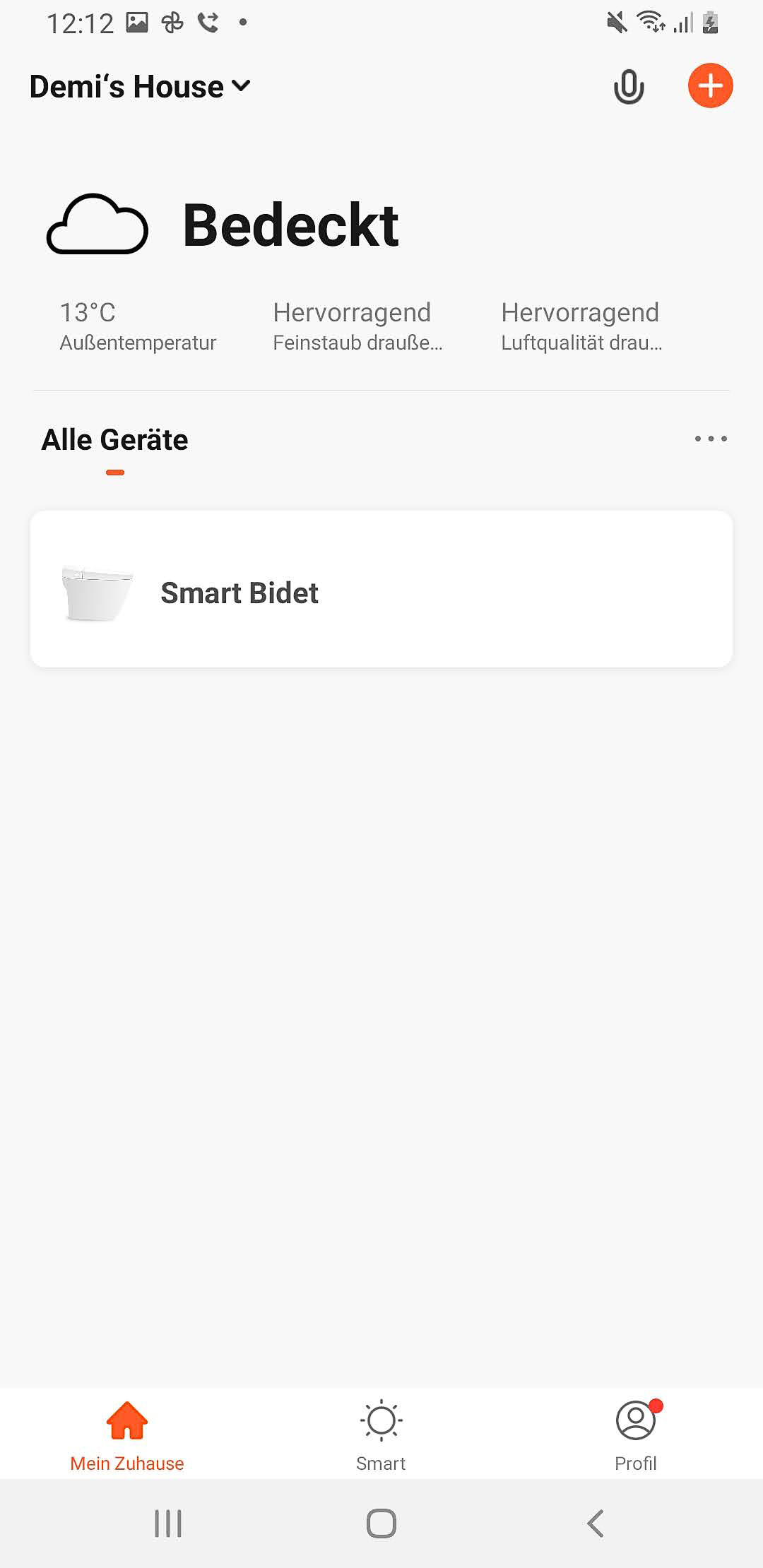Activate the voice control microphone

point(628,87)
